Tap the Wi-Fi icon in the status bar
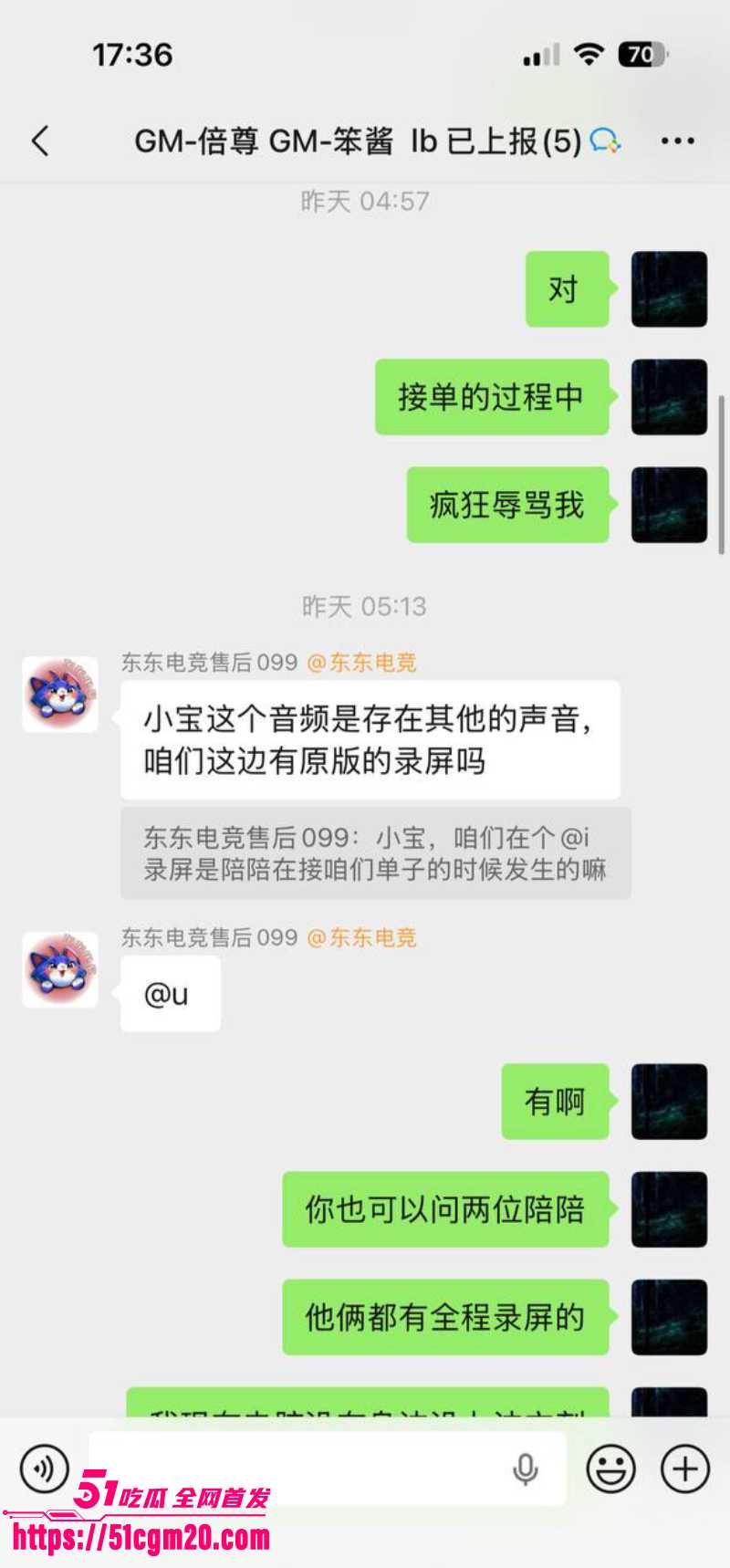The height and width of the screenshot is (1568, 730). click(589, 55)
